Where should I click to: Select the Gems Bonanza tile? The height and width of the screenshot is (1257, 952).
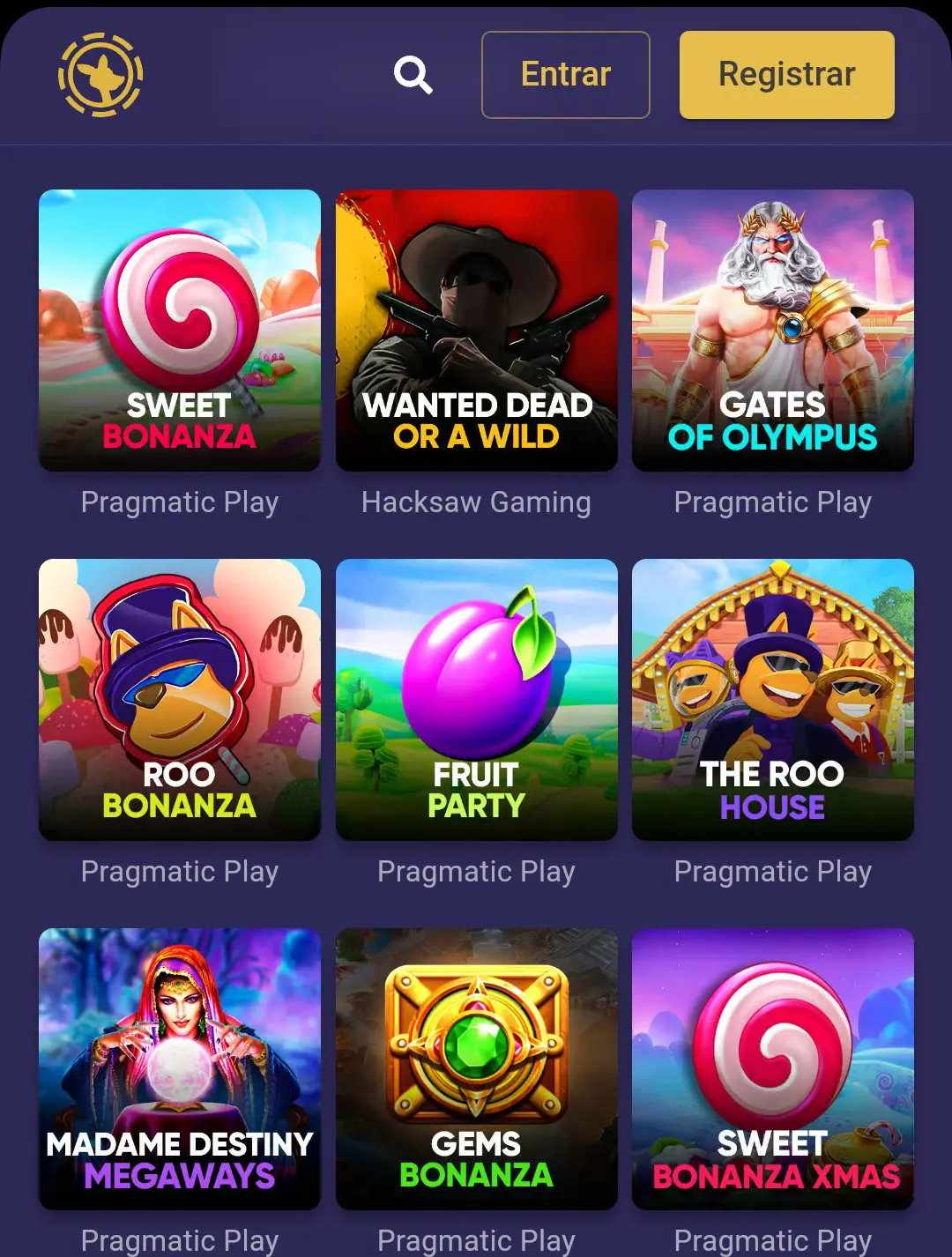(x=476, y=1068)
